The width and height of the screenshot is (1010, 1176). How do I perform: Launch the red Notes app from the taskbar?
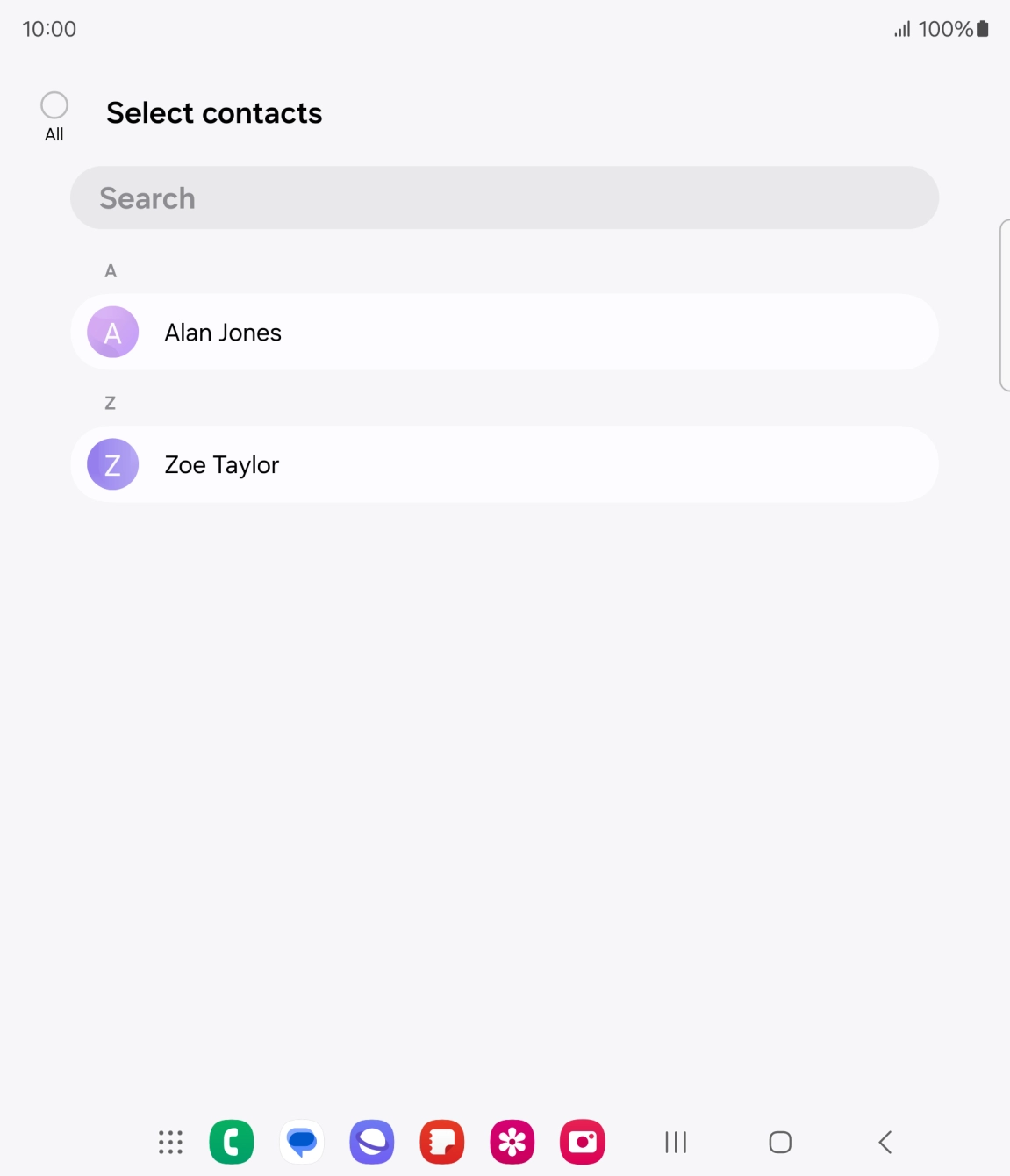coord(442,1142)
